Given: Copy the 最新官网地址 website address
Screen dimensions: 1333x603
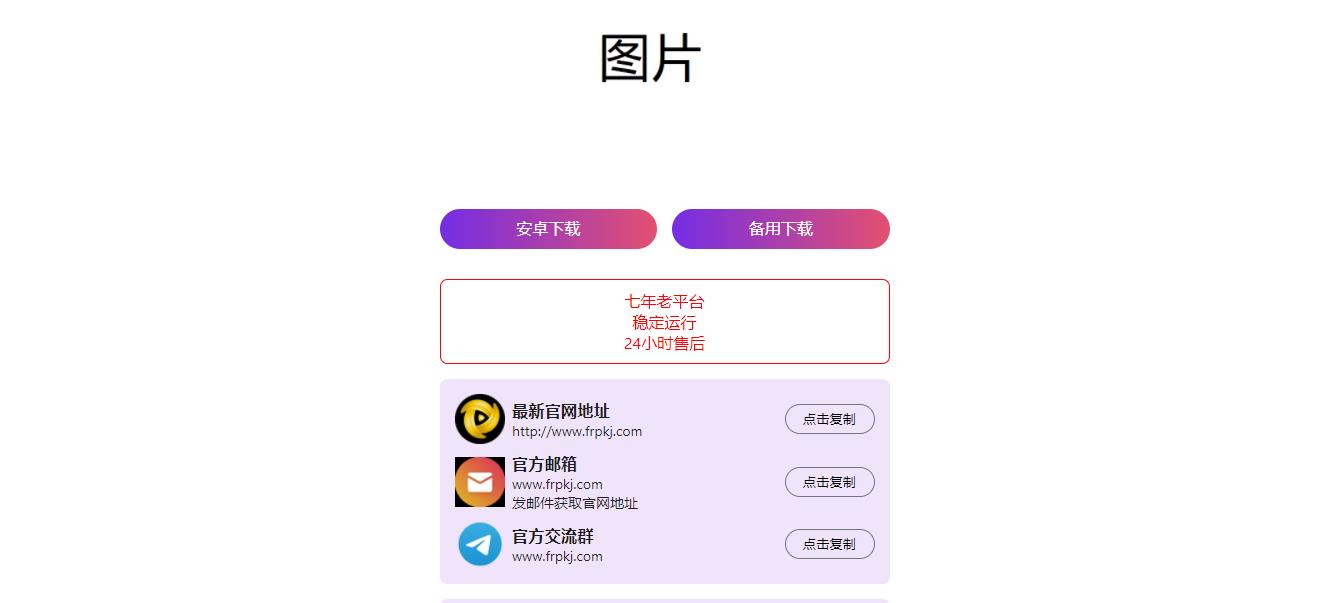Looking at the screenshot, I should [829, 419].
